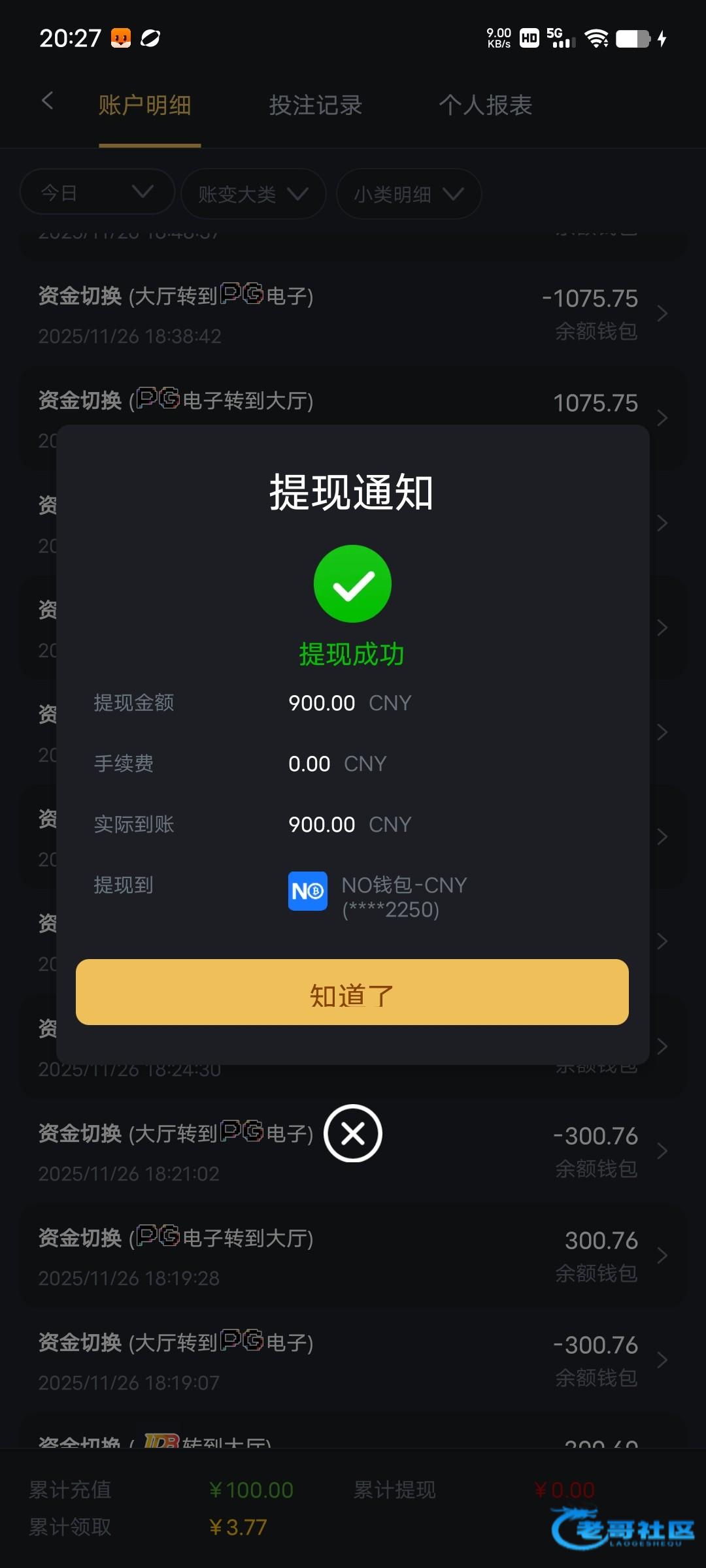This screenshot has height=1568, width=706.
Task: Open the -300.76 record at 18:19:07
Action: point(353,1360)
